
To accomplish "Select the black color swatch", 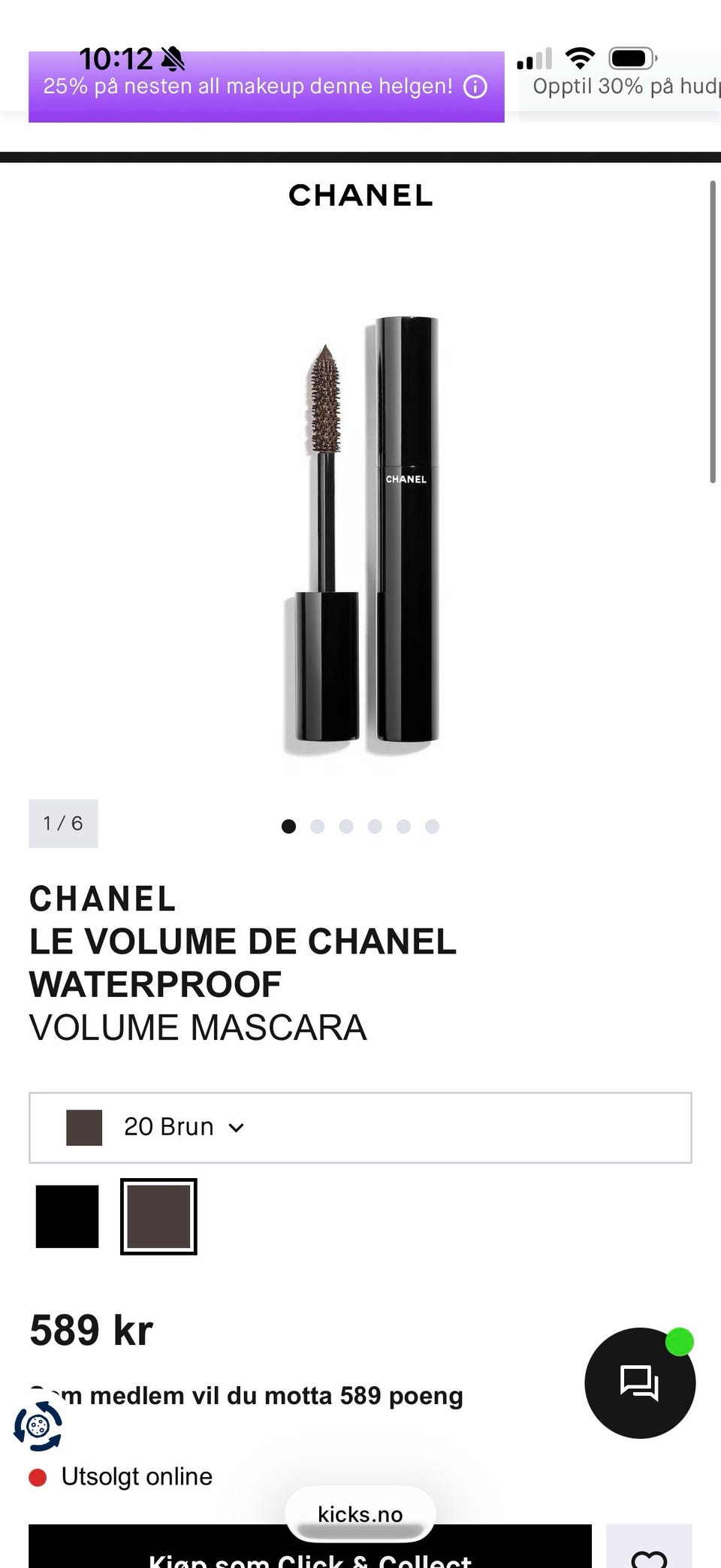I will tap(68, 1216).
